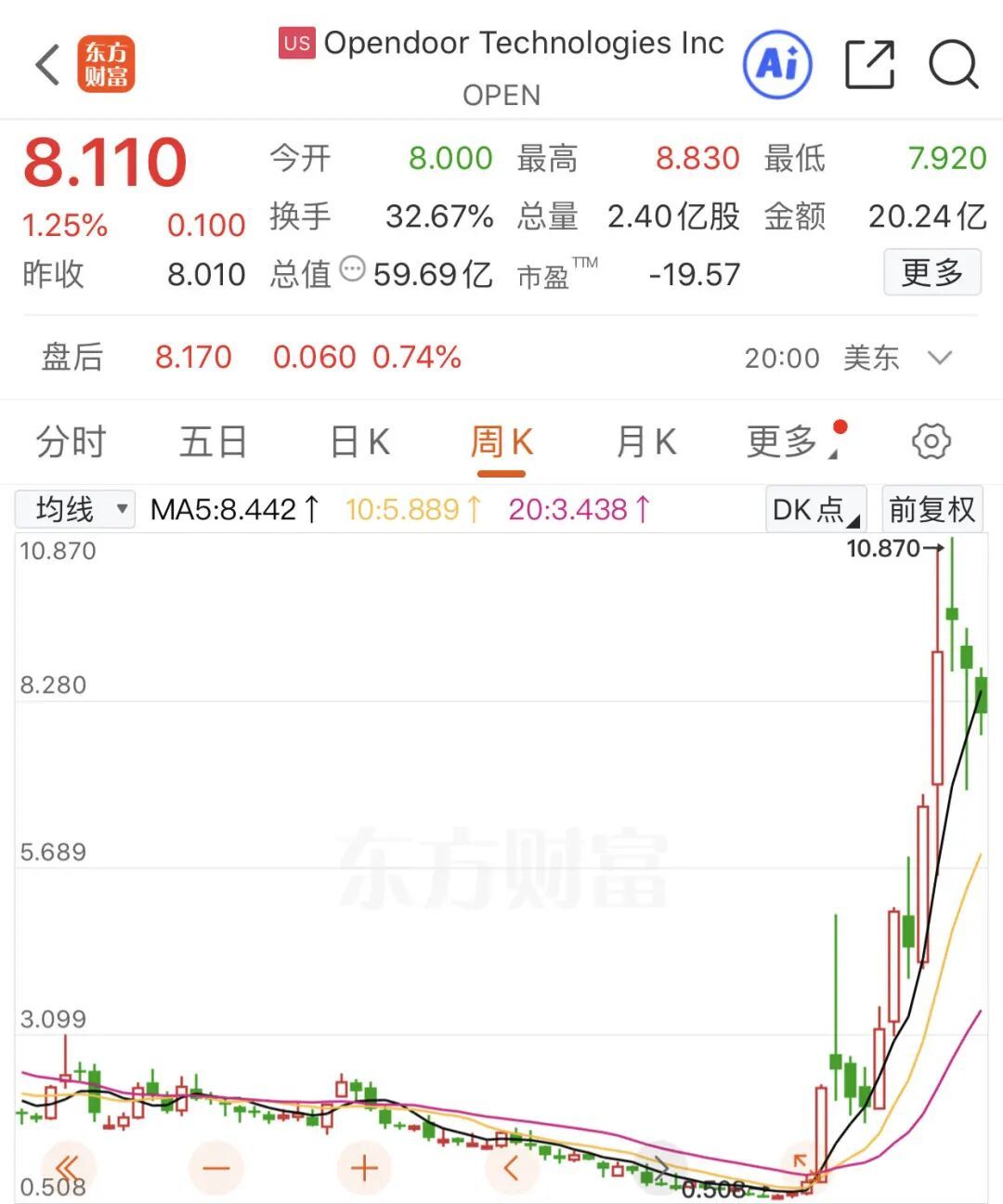Jump chart back with double-arrow button
Viewport: 1003px width, 1204px height.
coord(68,1168)
